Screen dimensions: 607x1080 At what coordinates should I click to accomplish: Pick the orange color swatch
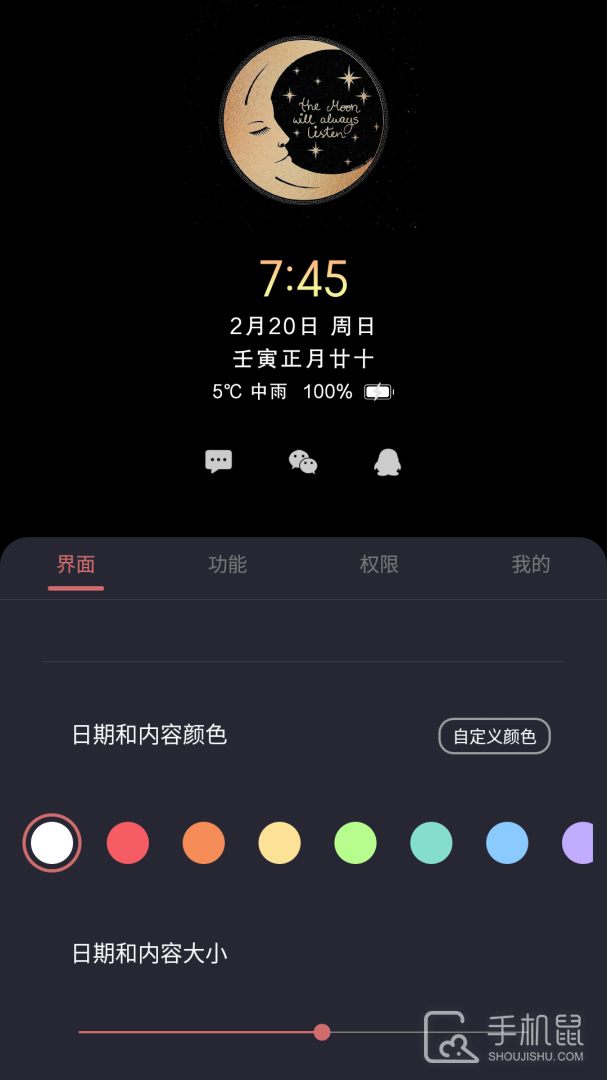click(x=204, y=843)
